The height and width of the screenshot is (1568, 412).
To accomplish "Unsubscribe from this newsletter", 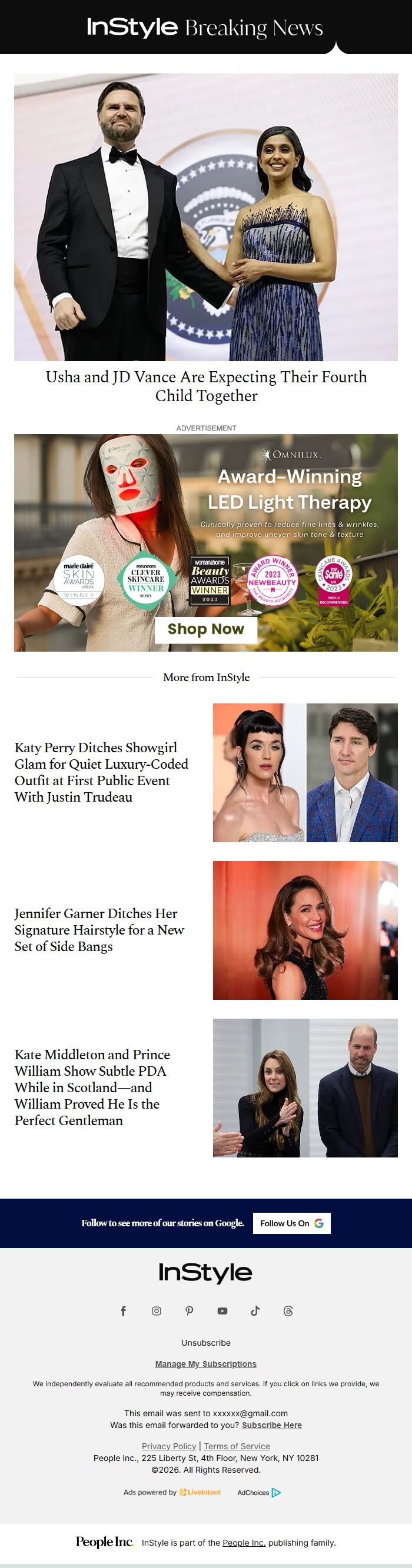I will click(205, 1343).
